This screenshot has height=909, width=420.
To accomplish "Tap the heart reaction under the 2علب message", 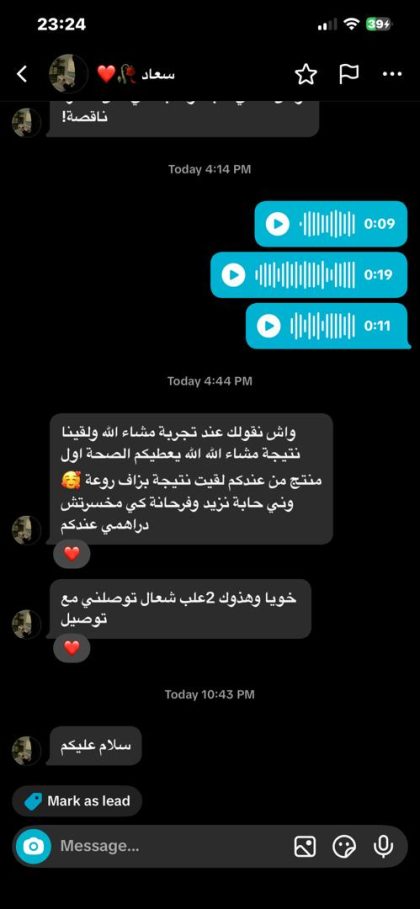I will [71, 648].
